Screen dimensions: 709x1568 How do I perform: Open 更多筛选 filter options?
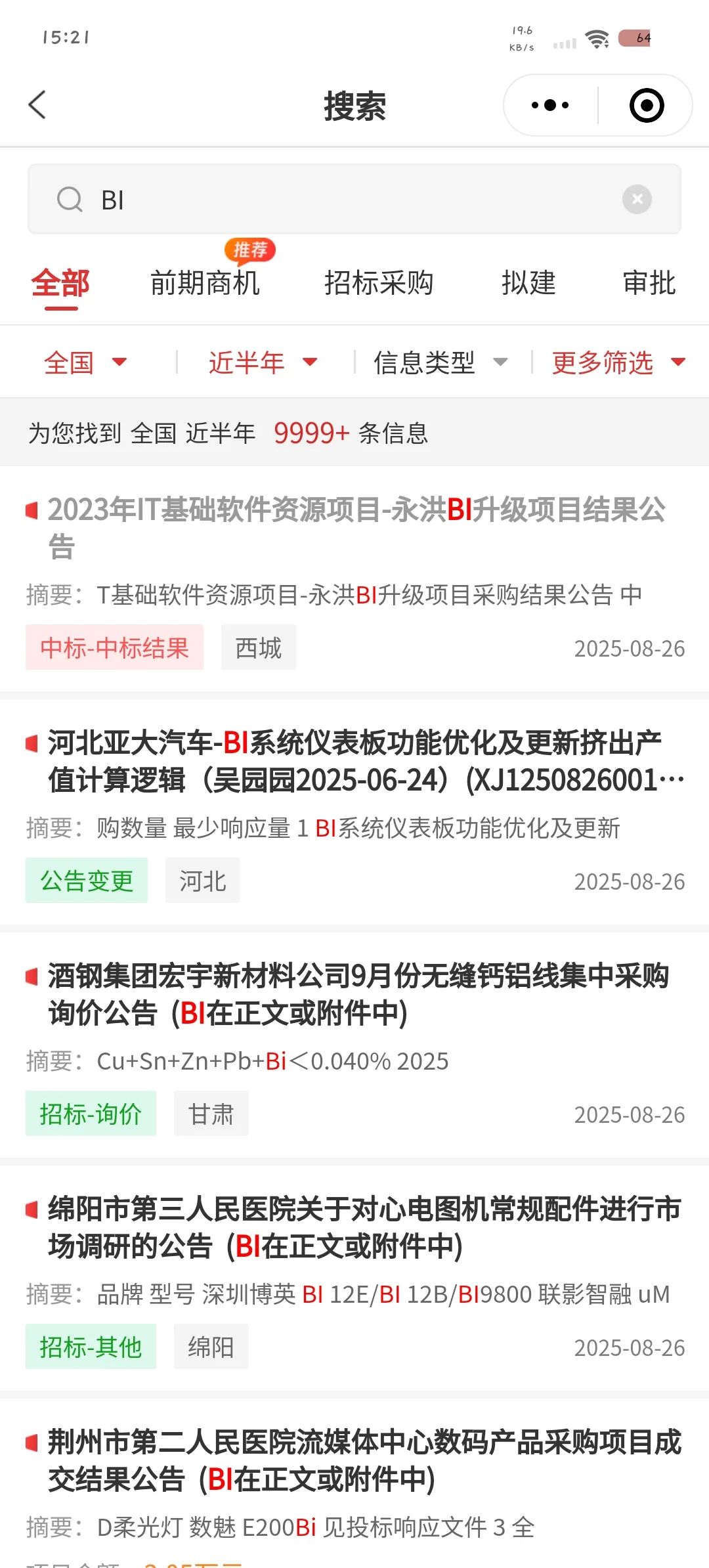(x=618, y=362)
